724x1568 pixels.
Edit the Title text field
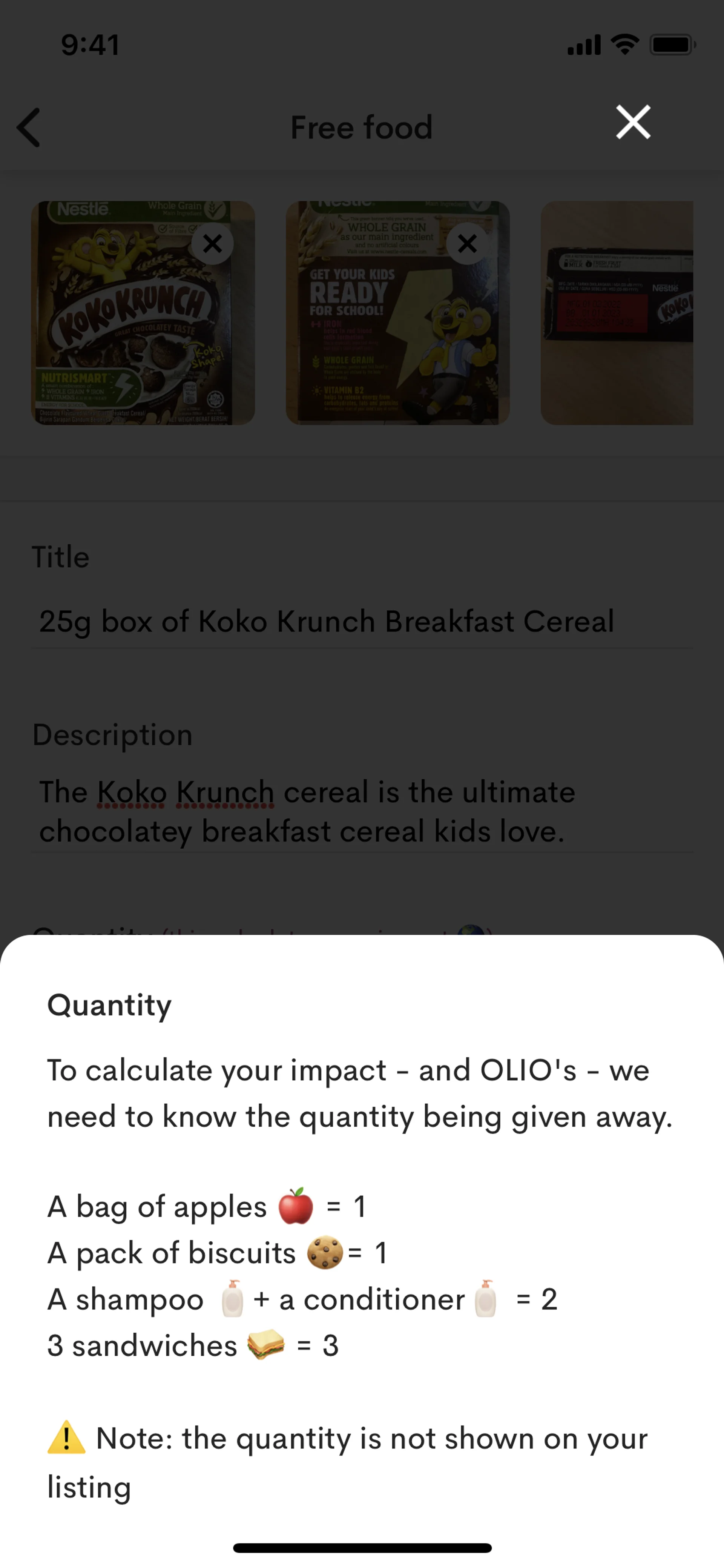coord(361,622)
